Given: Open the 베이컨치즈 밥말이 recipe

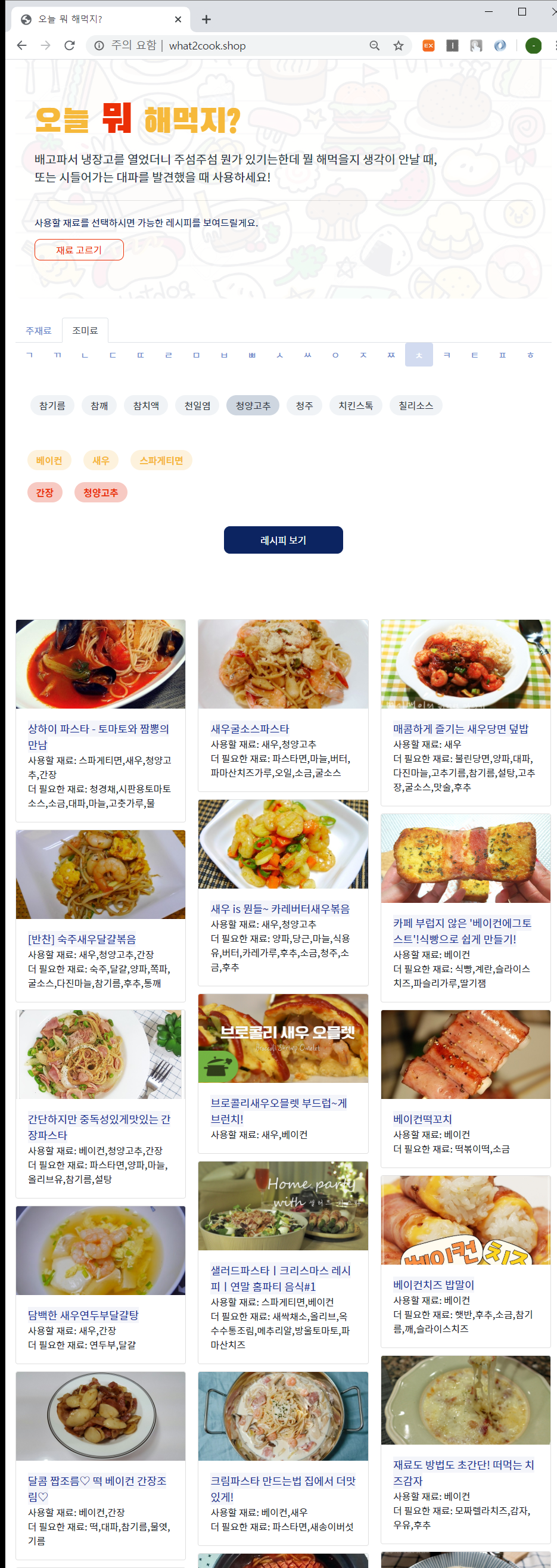Looking at the screenshot, I should pyautogui.click(x=433, y=1284).
